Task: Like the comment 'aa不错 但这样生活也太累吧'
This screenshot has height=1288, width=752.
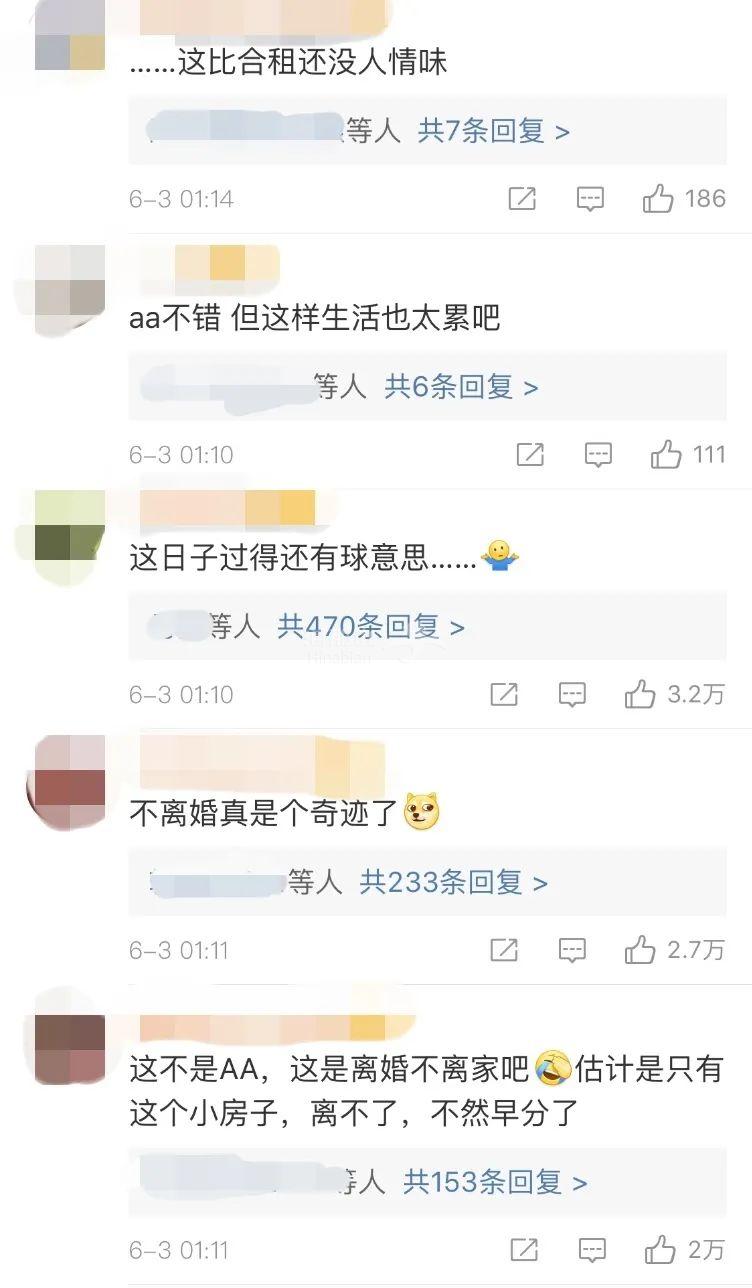Action: (666, 455)
